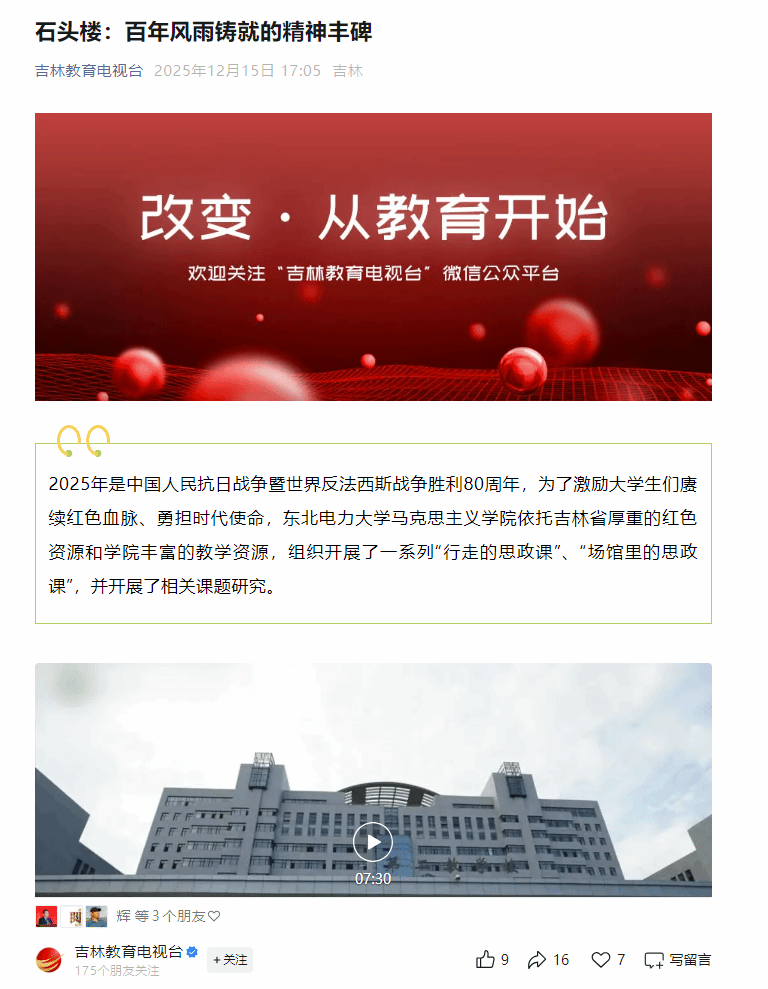768x989 pixels.
Task: Tap the heart icon to recommend the article
Action: click(600, 960)
